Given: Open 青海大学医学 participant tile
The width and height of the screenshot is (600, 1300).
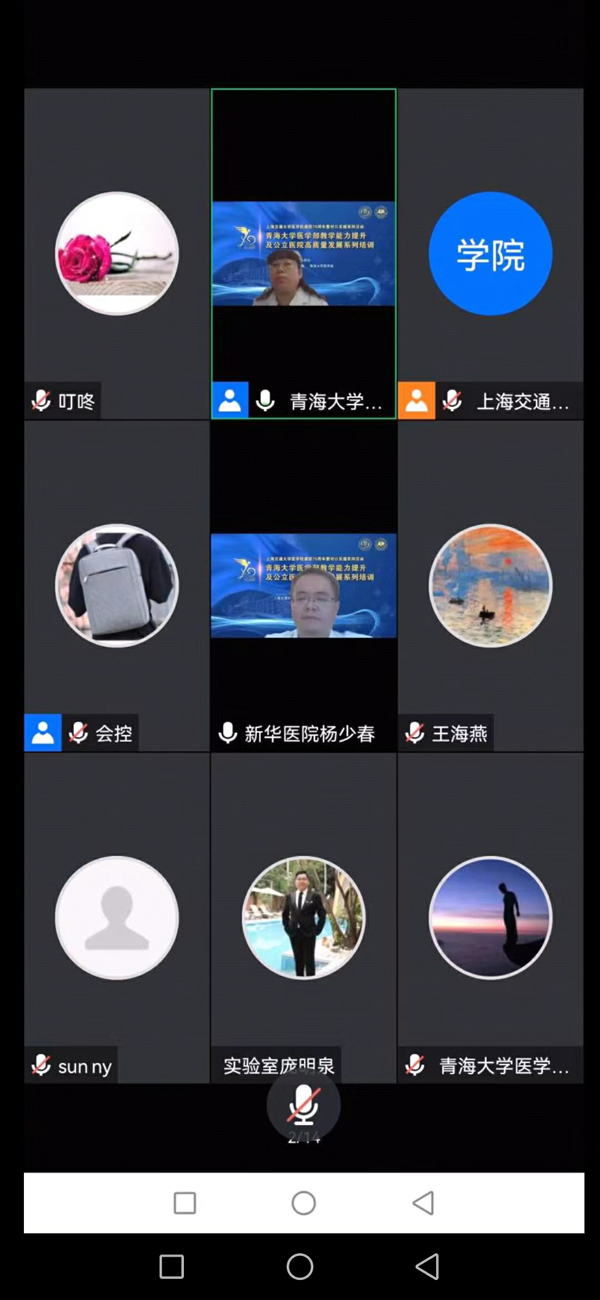Looking at the screenshot, I should tap(490, 917).
